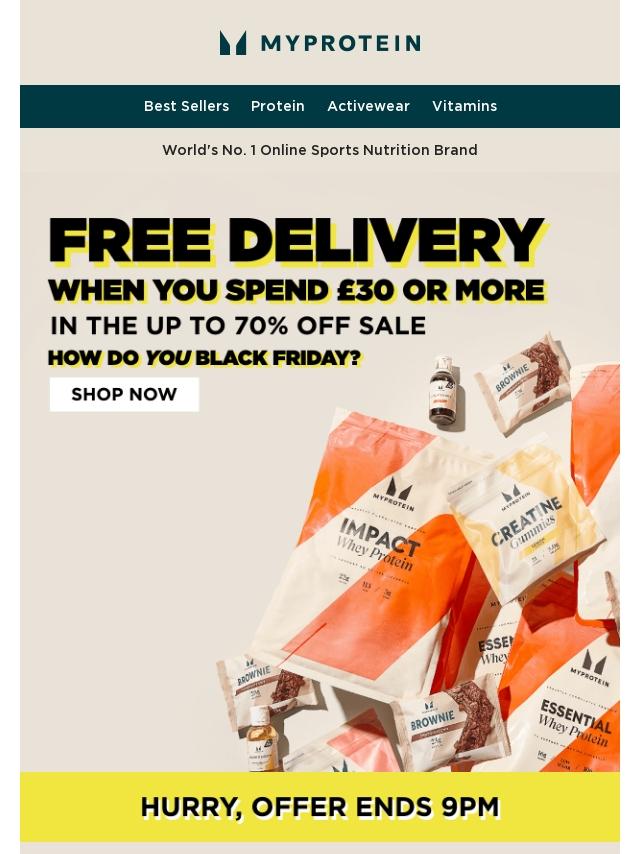Go to the Protein section
The height and width of the screenshot is (854, 640).
coord(277,106)
